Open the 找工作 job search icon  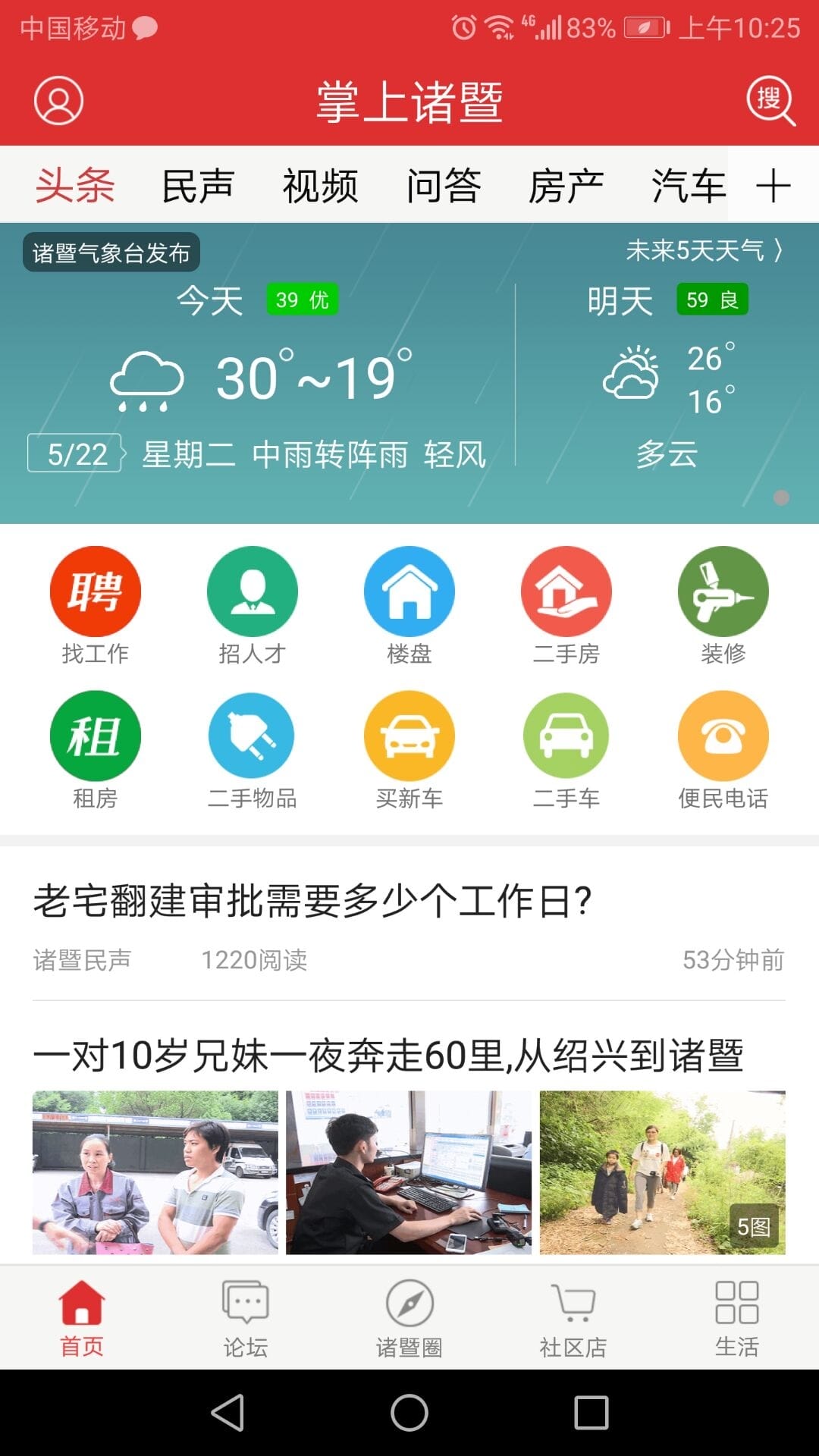point(95,590)
